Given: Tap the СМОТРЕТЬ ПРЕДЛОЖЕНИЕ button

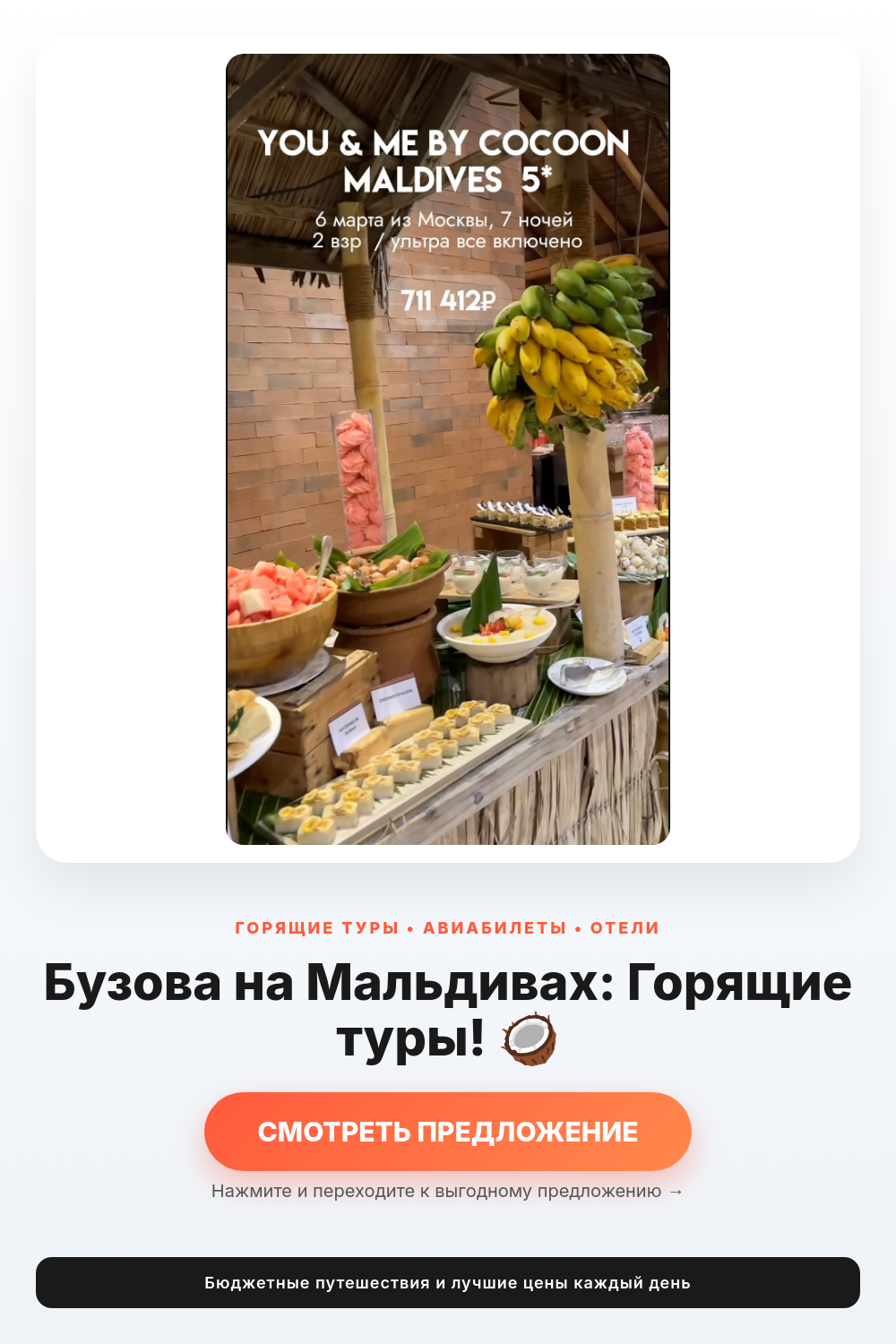Looking at the screenshot, I should click(x=447, y=1132).
